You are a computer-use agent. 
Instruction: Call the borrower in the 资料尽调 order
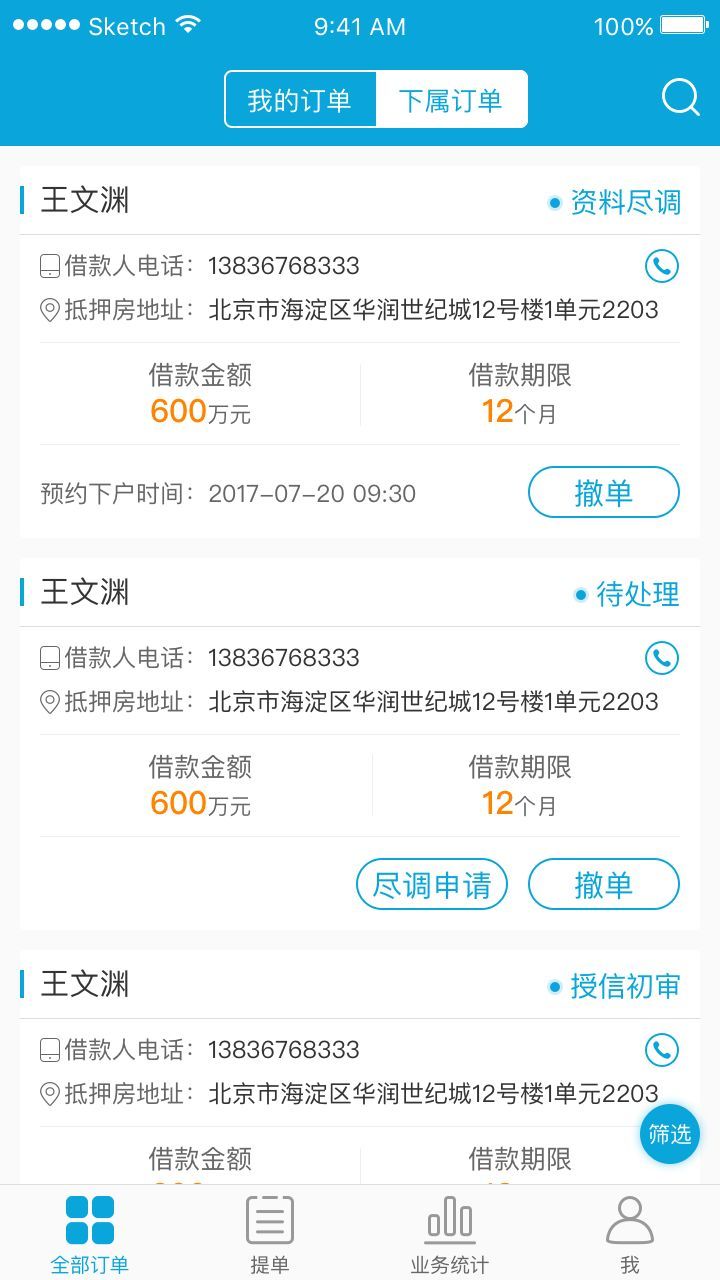pos(661,266)
